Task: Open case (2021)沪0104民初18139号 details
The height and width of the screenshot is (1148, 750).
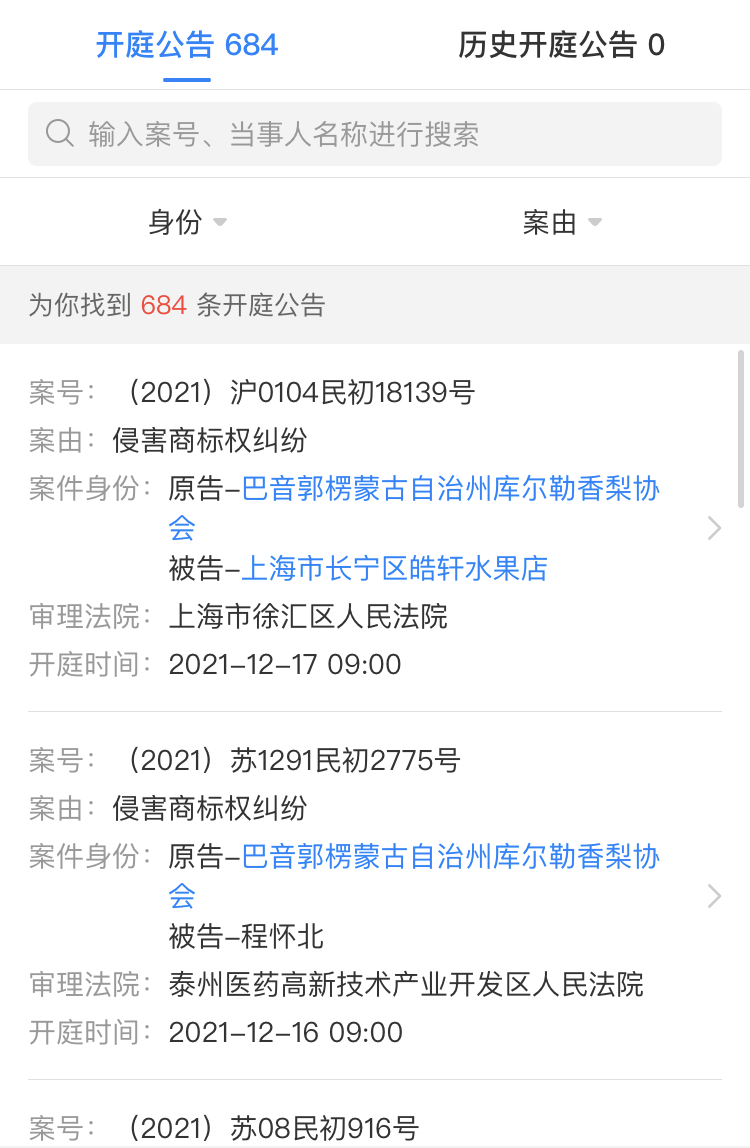Action: [713, 528]
